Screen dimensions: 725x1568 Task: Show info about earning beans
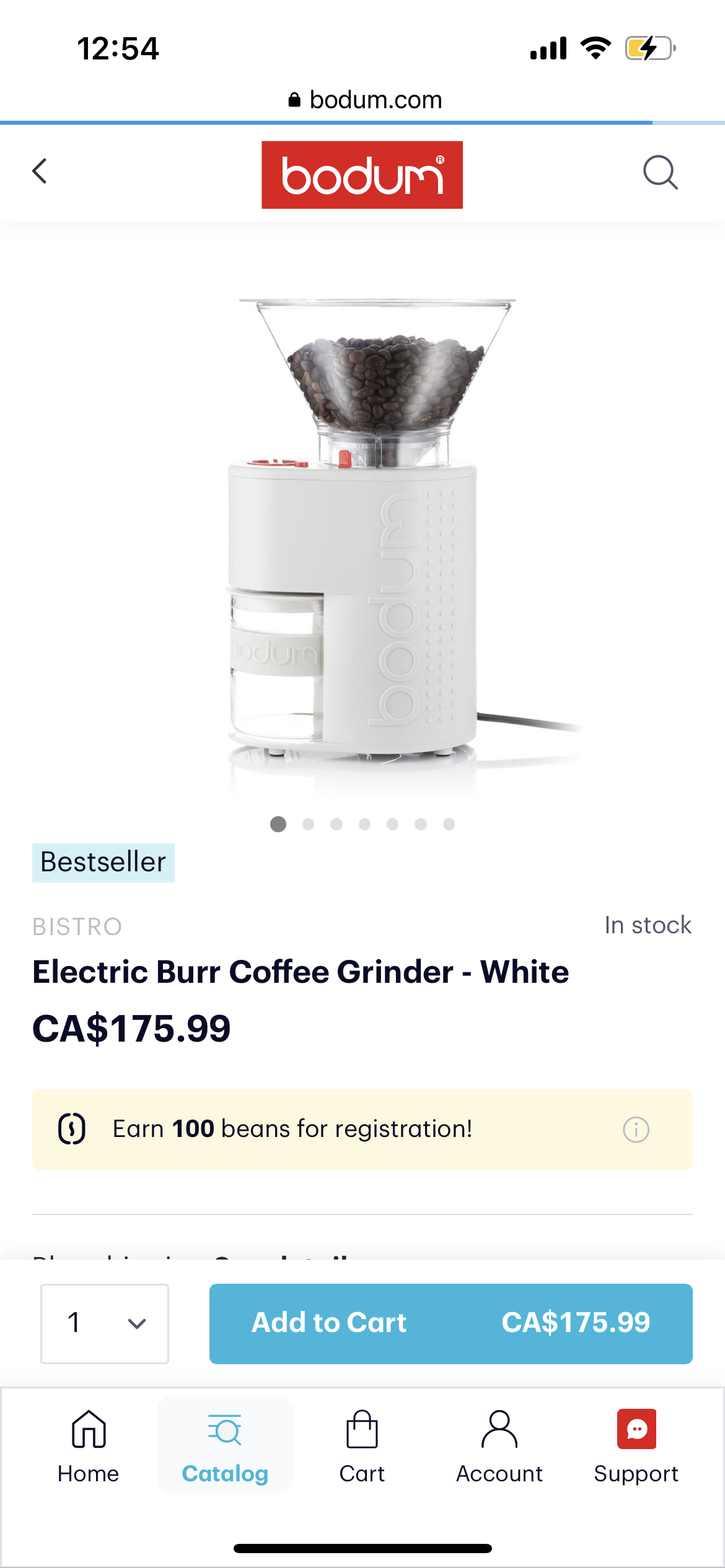[x=636, y=1130]
